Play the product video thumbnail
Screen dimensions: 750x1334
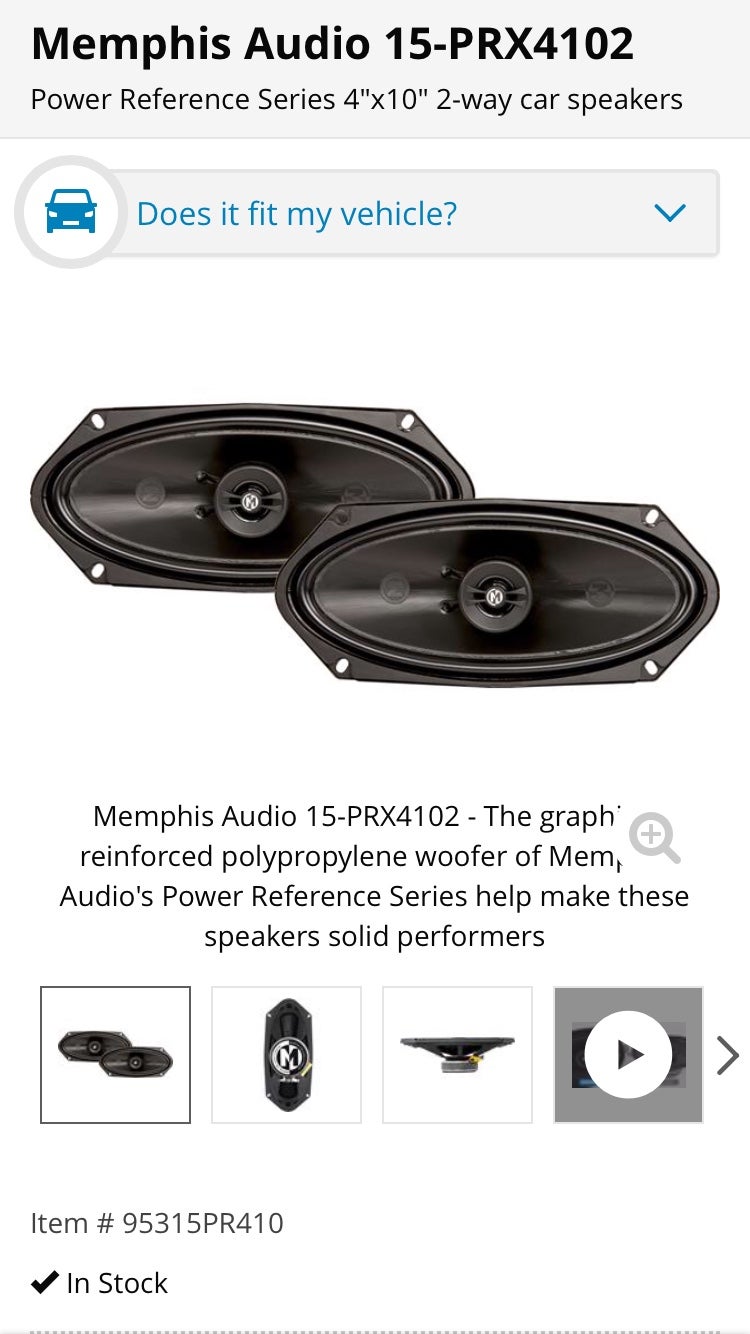(628, 1055)
